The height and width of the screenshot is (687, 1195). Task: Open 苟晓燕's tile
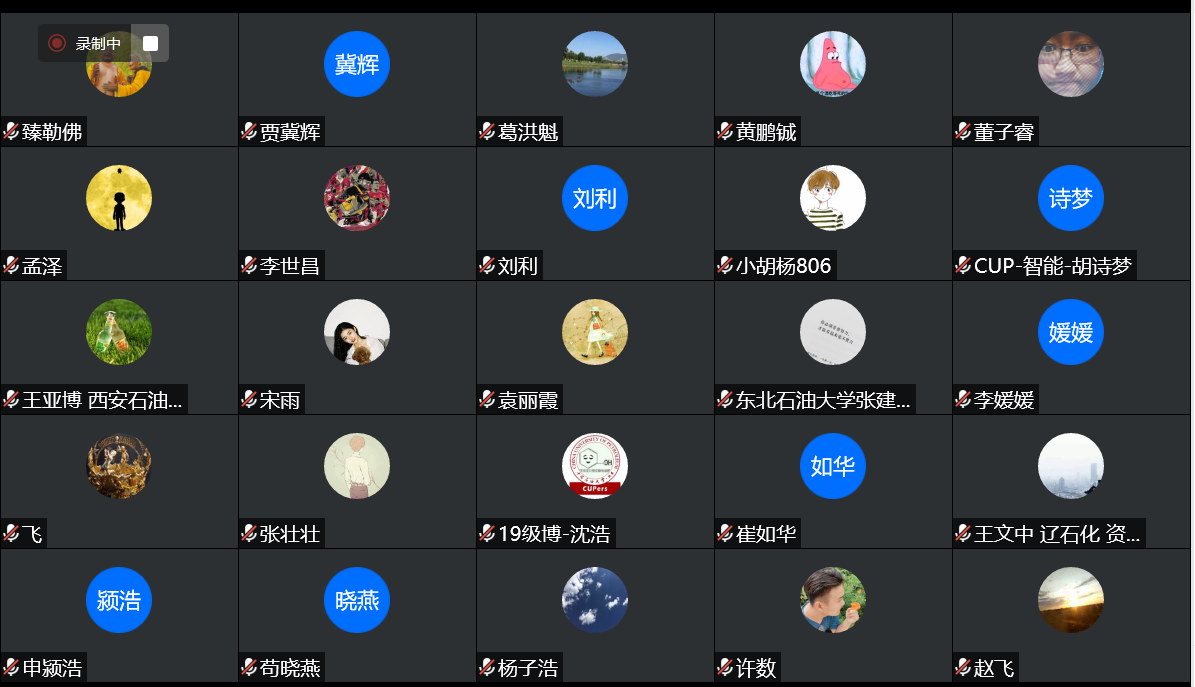pyautogui.click(x=357, y=615)
